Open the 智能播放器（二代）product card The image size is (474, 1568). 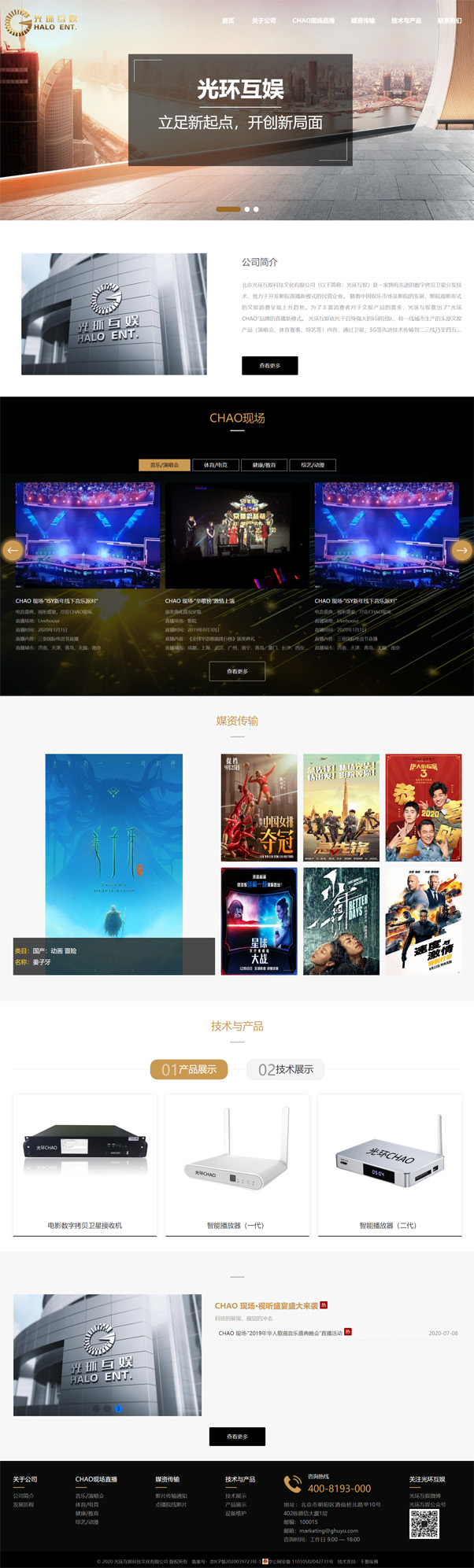tap(389, 1164)
